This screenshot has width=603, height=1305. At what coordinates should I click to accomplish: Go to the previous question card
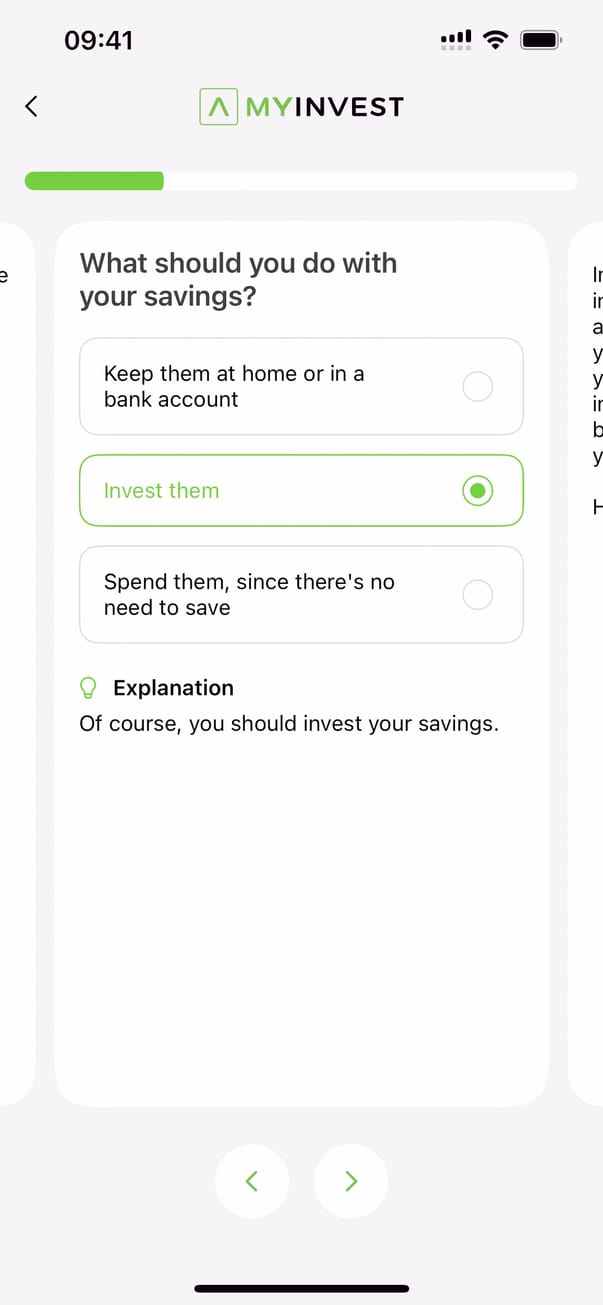coord(252,1181)
